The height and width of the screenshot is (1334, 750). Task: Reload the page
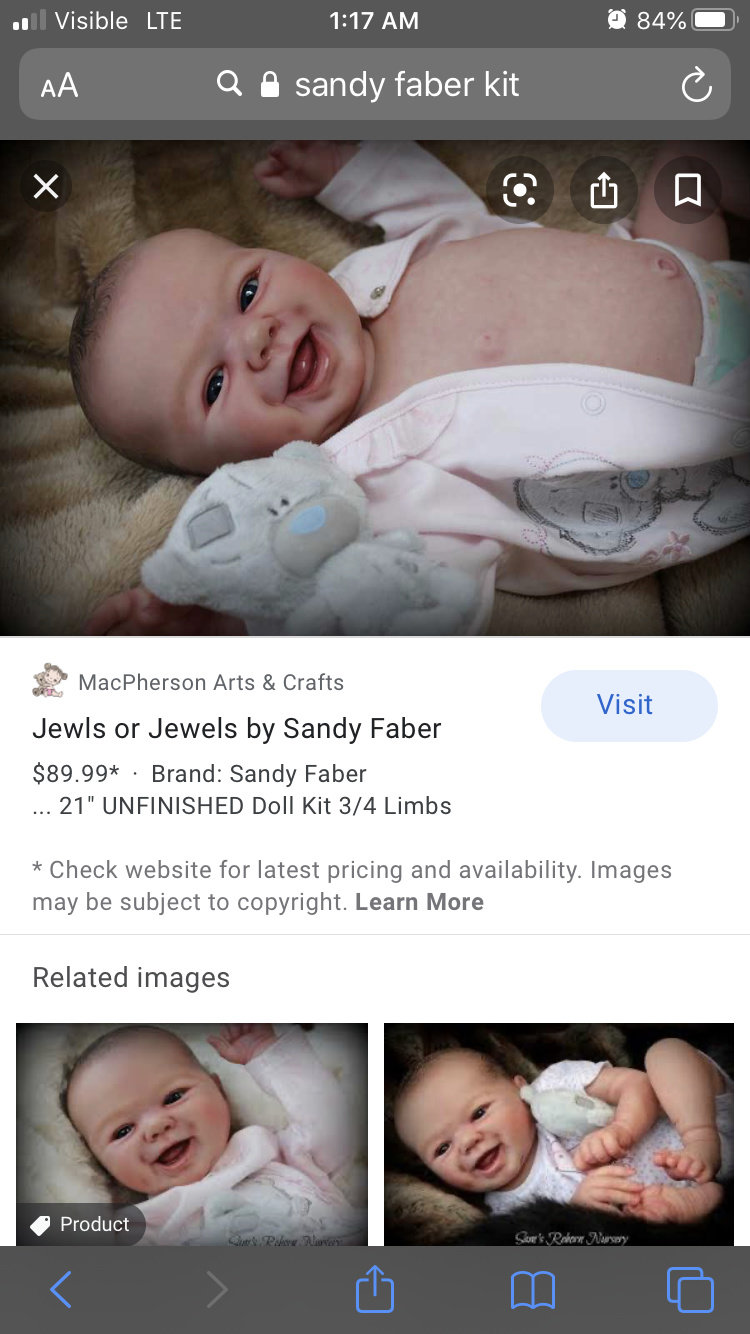tap(696, 86)
